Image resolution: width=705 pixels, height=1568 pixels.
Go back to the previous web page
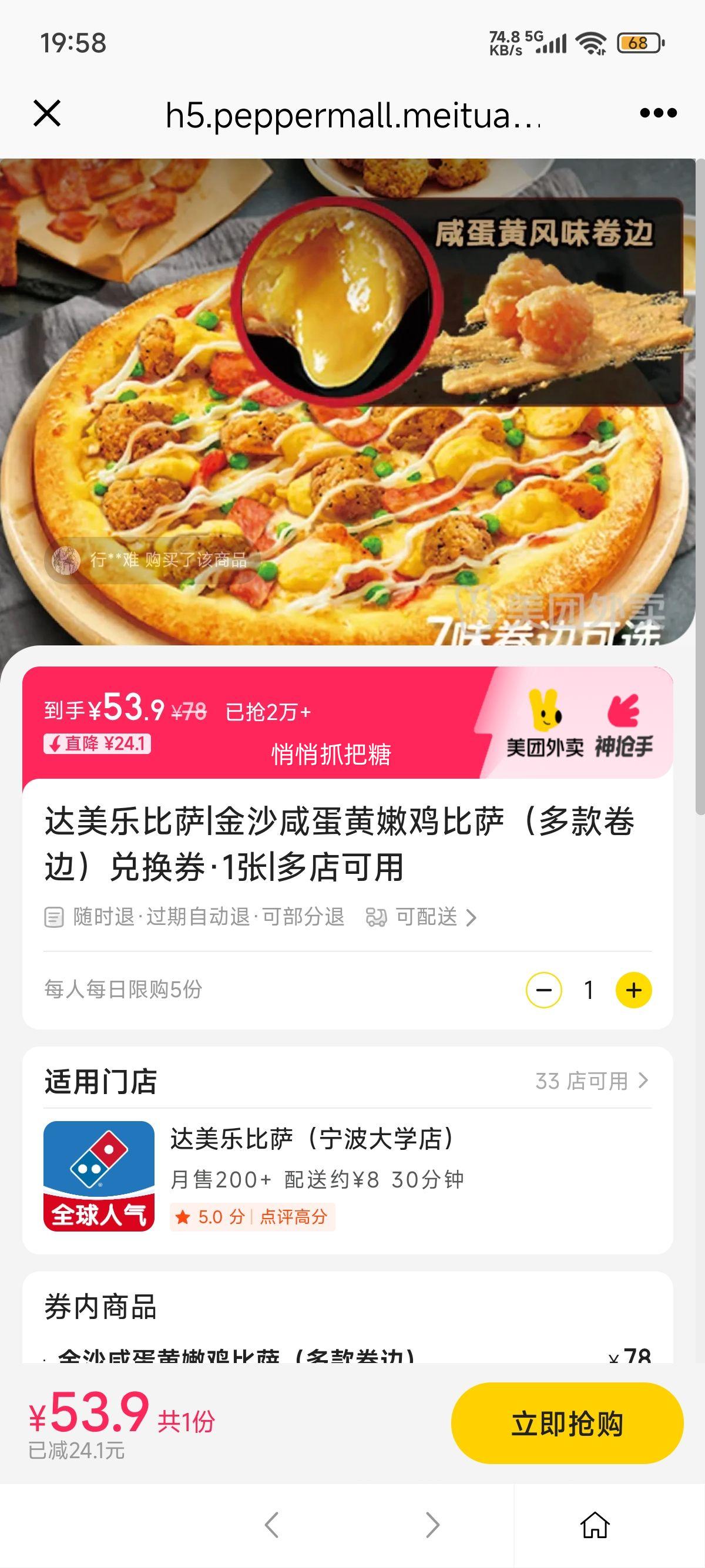click(x=272, y=1525)
